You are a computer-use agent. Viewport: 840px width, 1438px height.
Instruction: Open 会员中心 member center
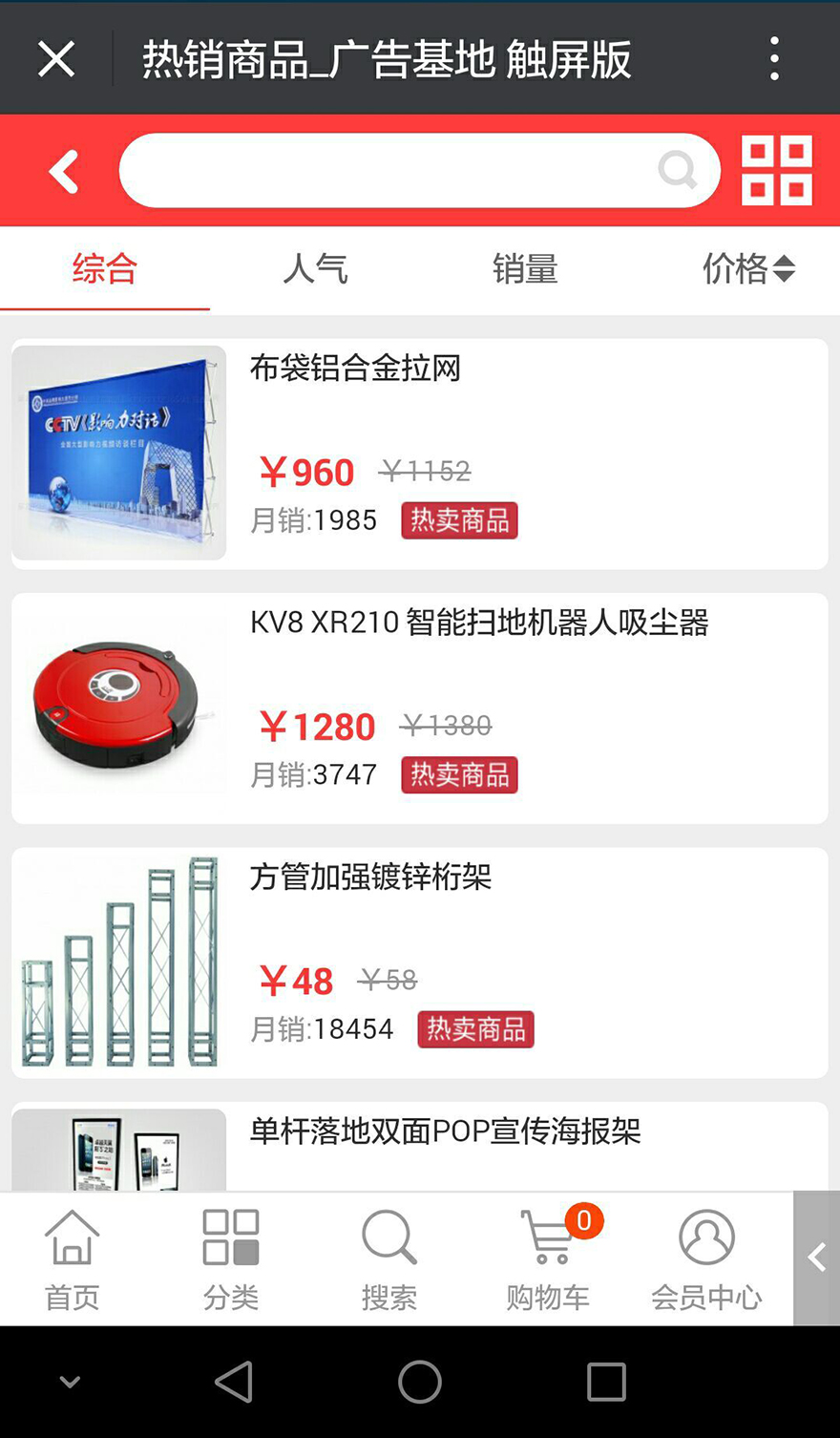(x=706, y=1258)
